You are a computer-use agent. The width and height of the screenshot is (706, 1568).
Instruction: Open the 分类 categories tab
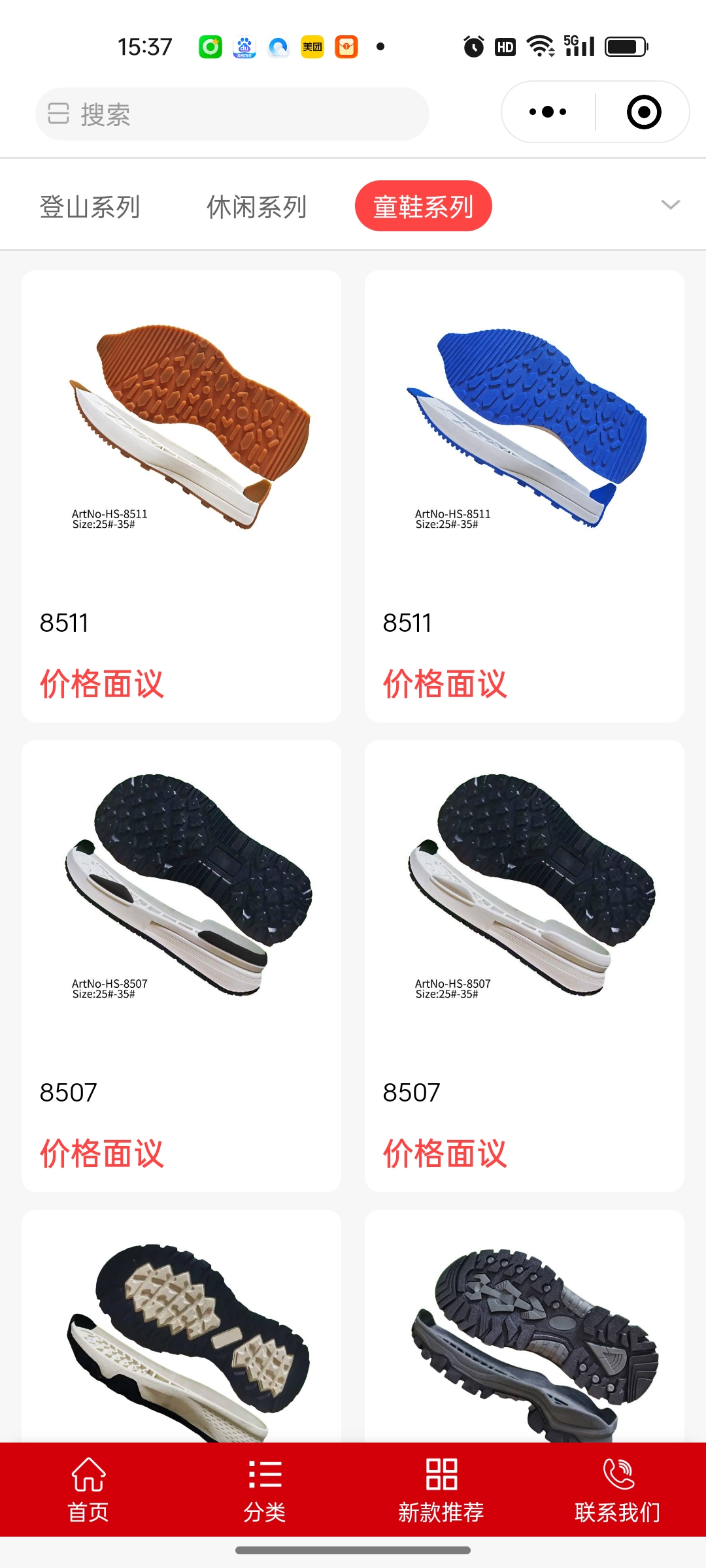click(265, 1490)
